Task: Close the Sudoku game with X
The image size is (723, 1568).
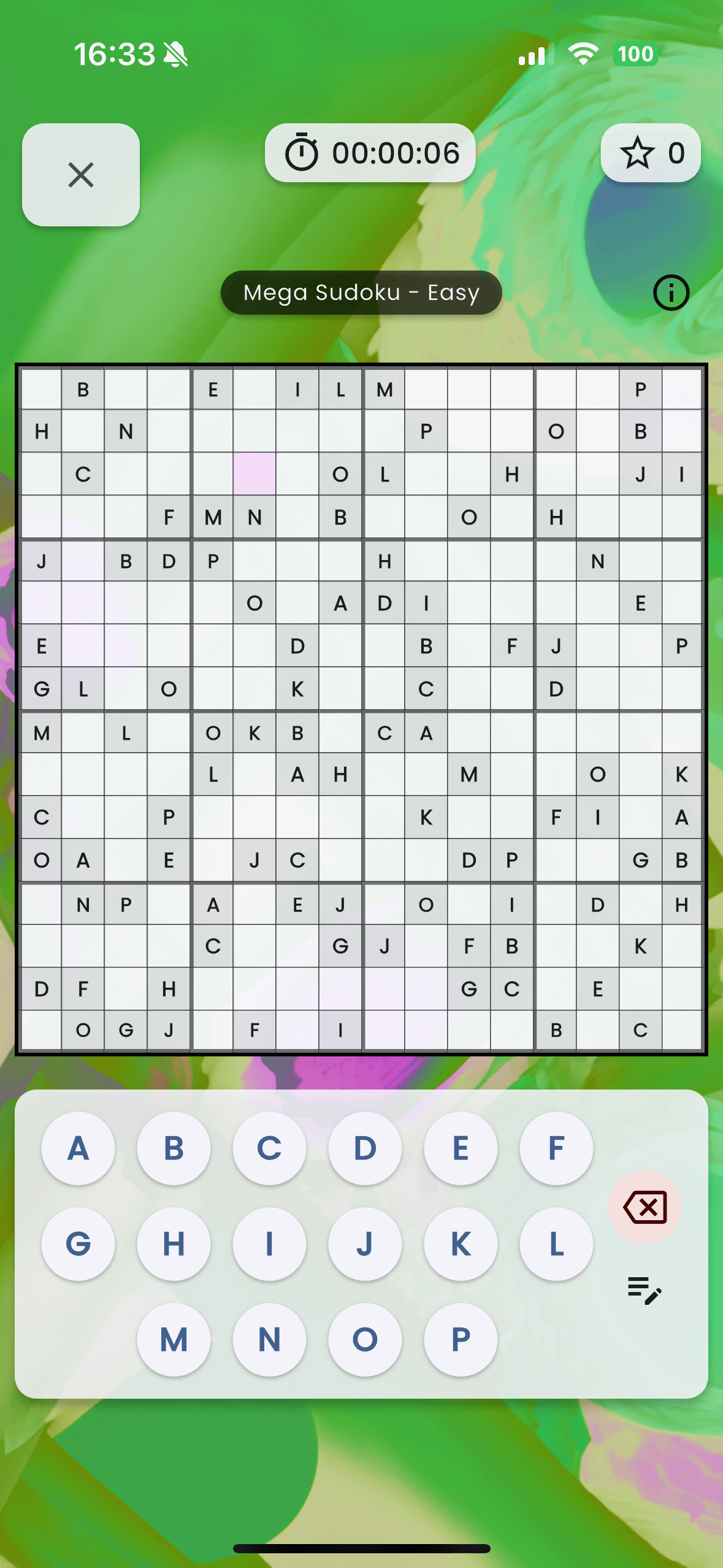Action: (x=80, y=175)
